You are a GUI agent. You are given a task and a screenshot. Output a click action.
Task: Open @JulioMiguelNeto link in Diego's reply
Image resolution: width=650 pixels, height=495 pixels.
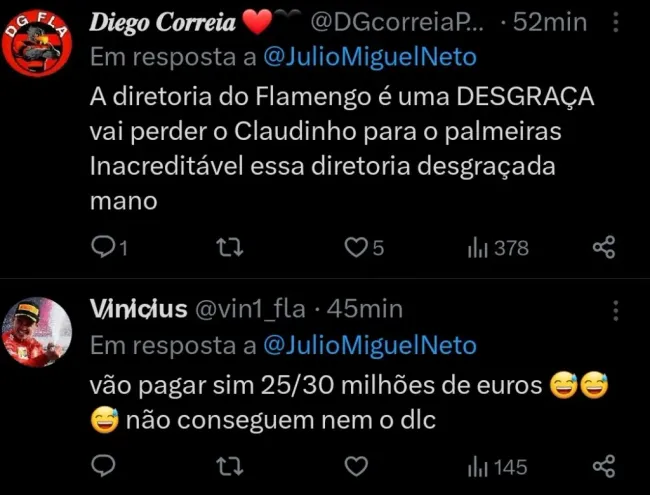[370, 58]
